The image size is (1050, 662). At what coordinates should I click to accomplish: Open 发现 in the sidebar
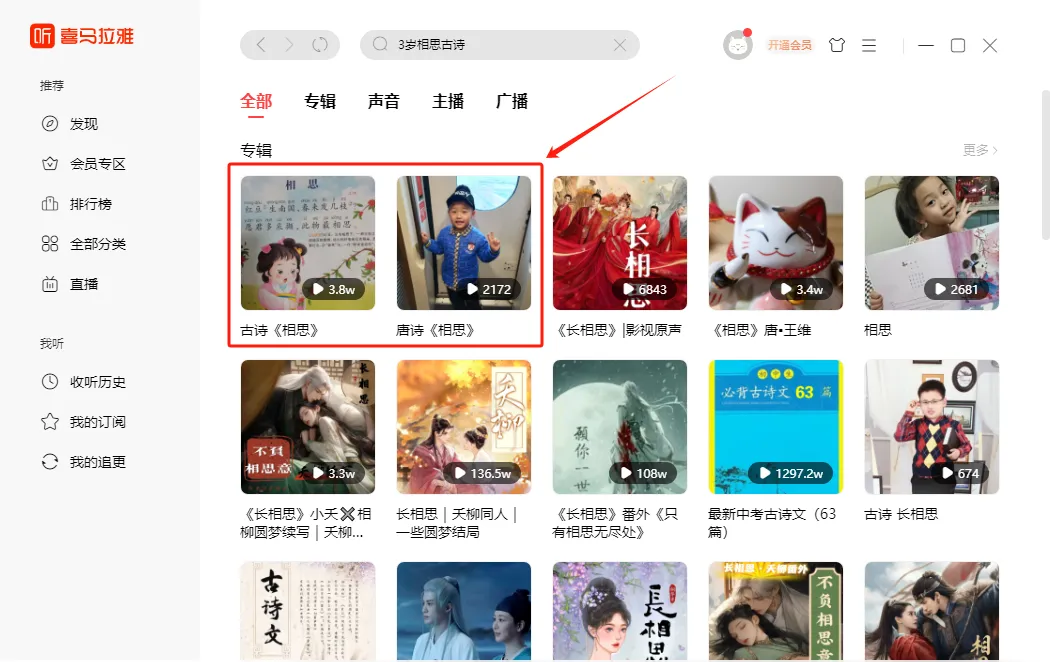pos(84,124)
